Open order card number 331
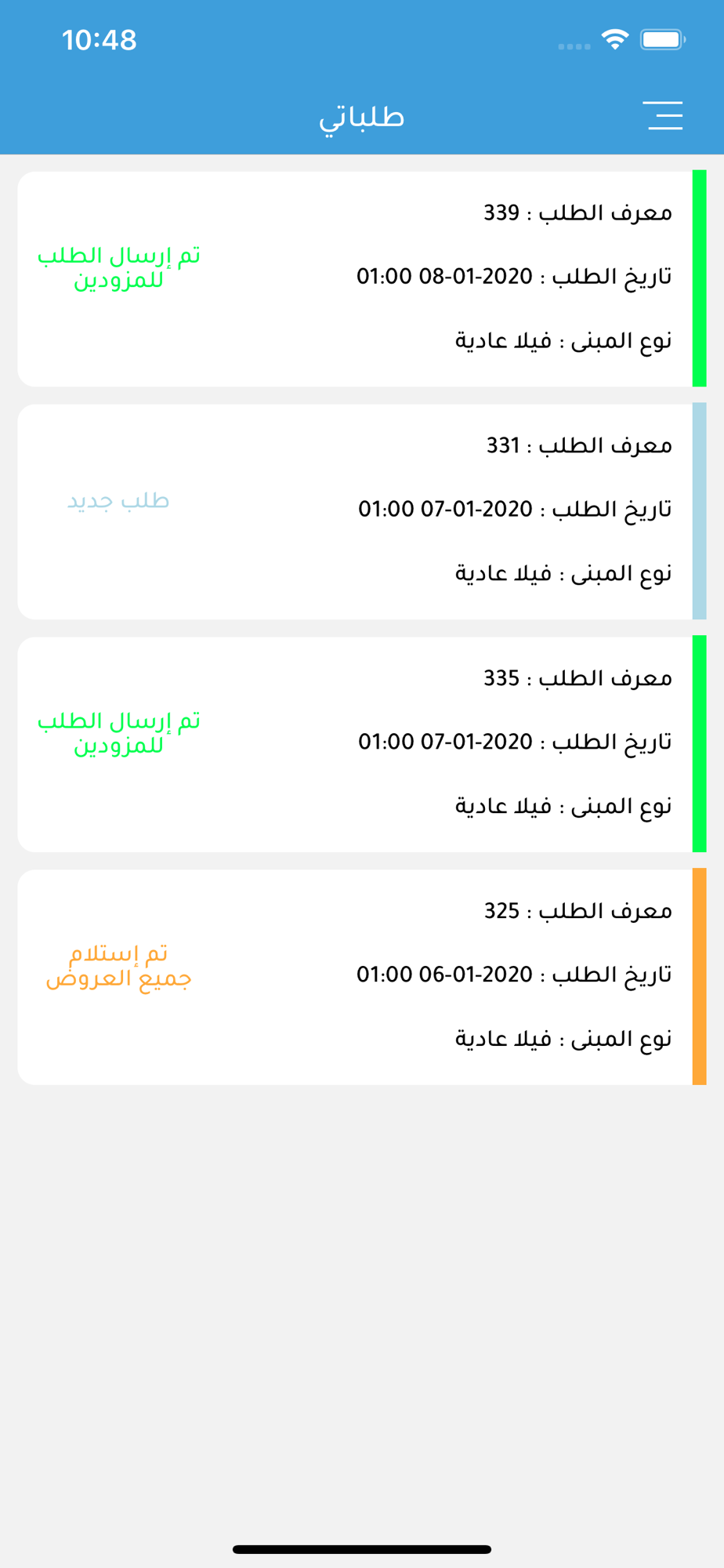 (x=362, y=511)
